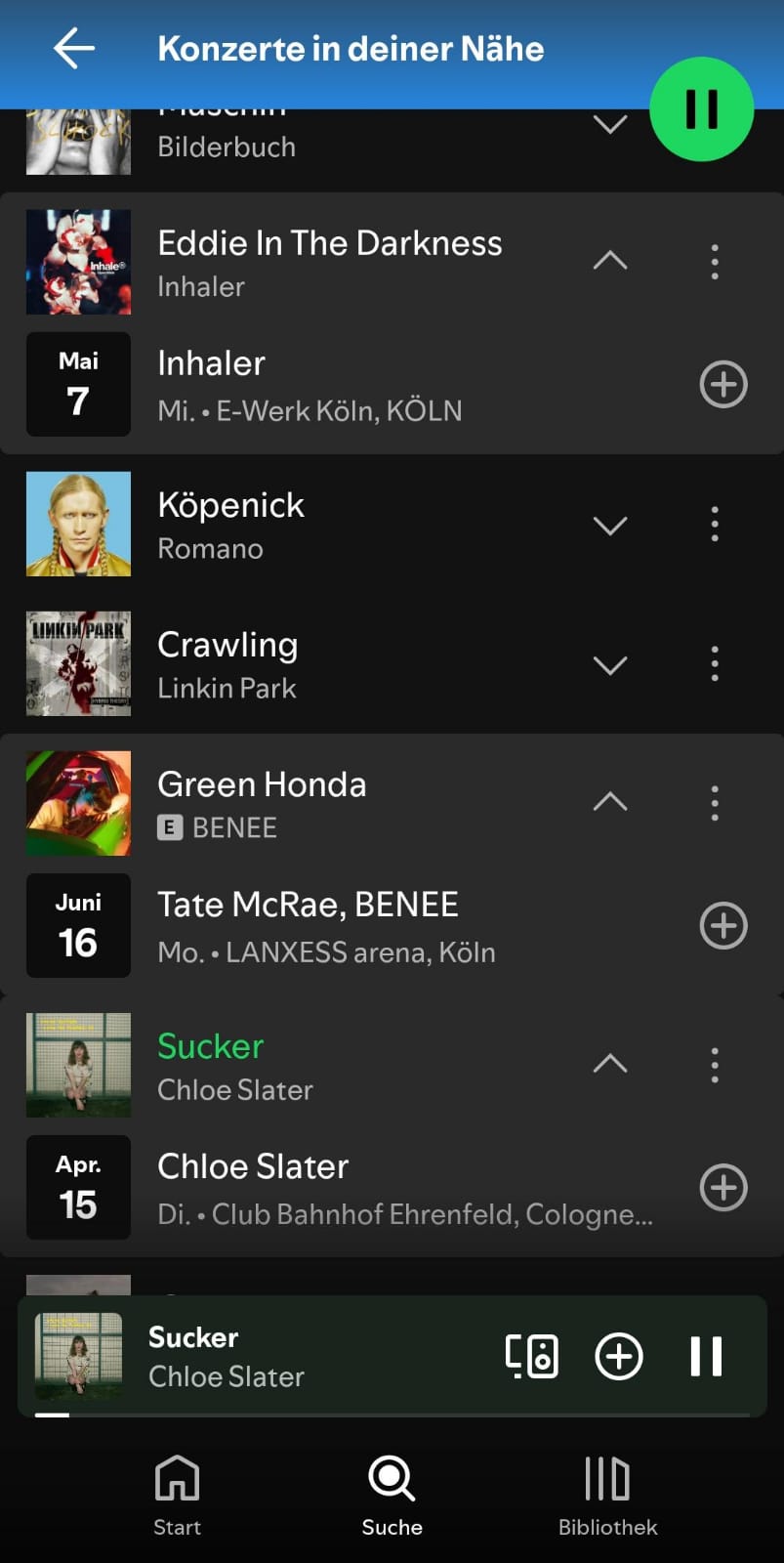This screenshot has width=784, height=1563.
Task: Open device connect picker in mini player
Action: [532, 1356]
